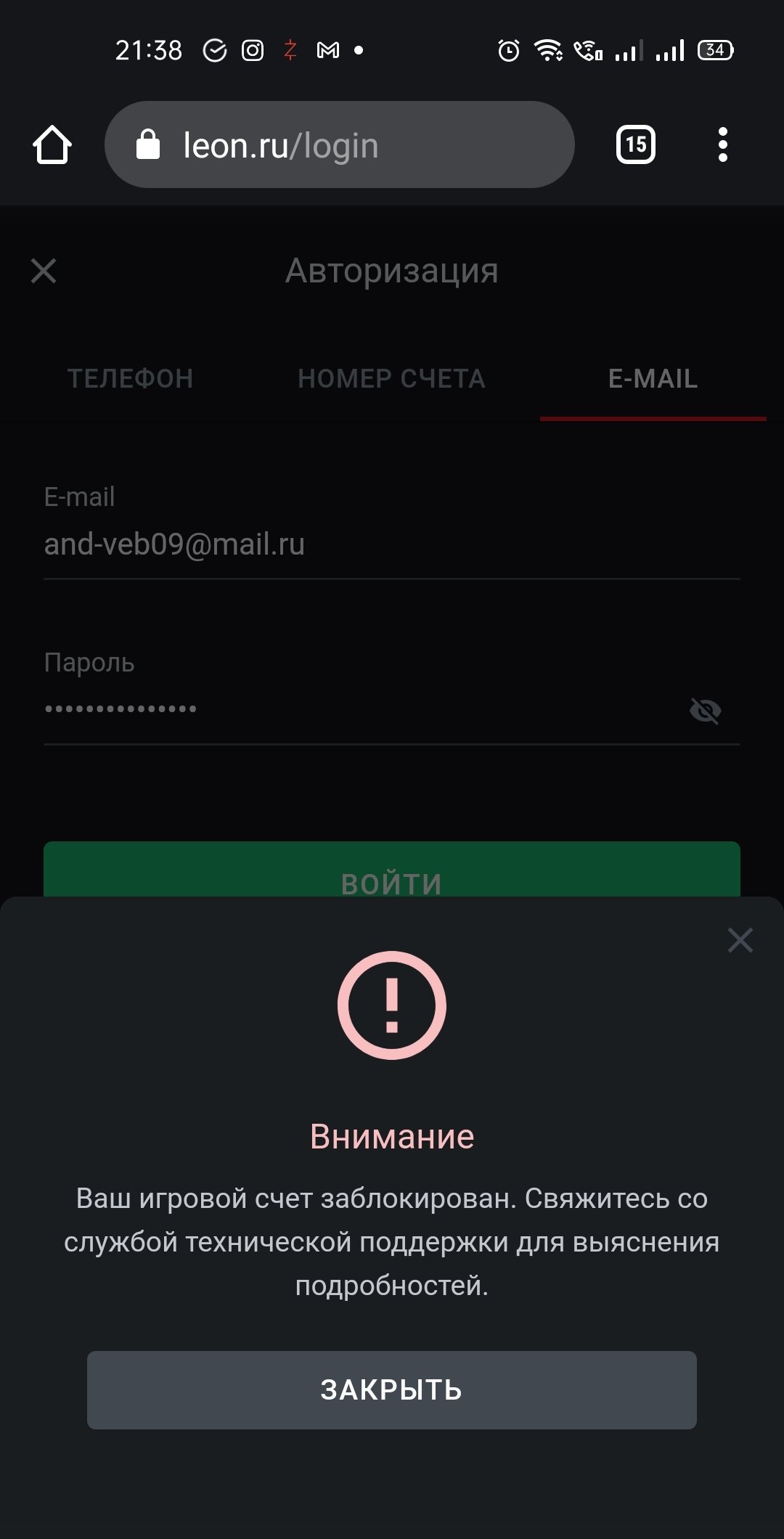Focus the Пароль password field

click(x=348, y=709)
